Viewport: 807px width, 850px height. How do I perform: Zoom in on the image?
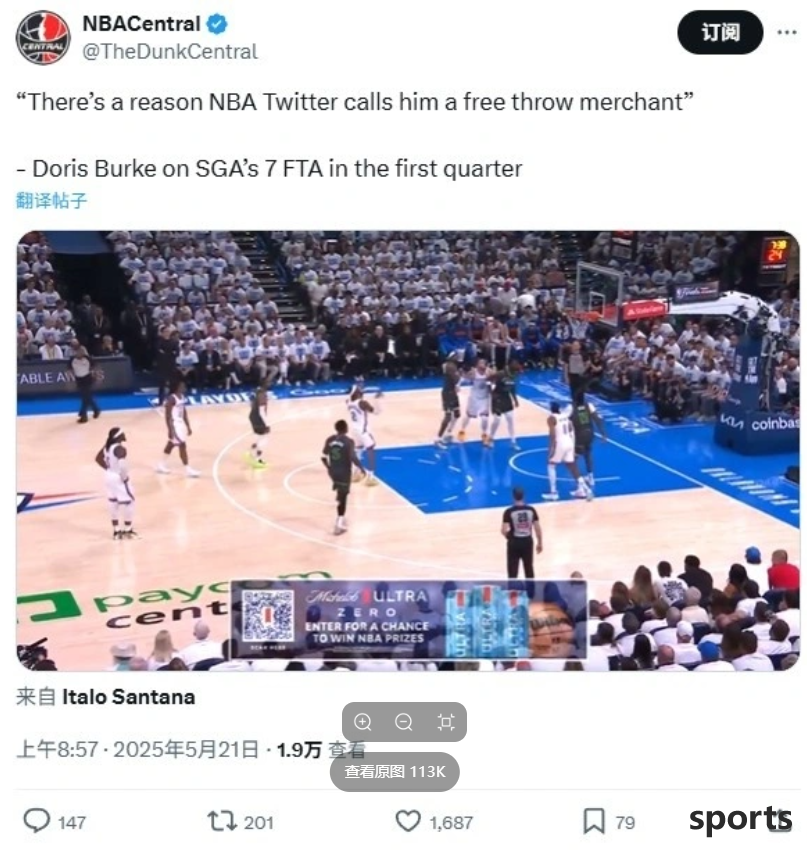(363, 722)
